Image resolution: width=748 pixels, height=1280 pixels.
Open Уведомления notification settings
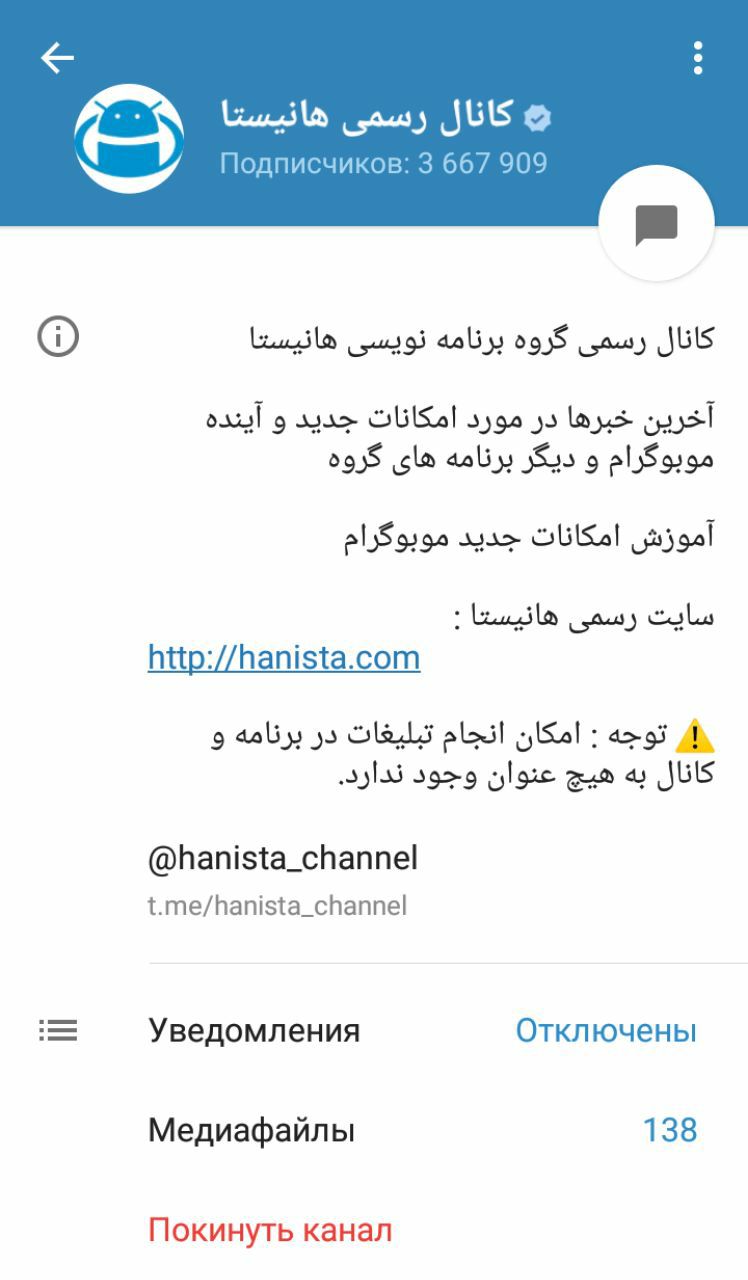point(374,1030)
